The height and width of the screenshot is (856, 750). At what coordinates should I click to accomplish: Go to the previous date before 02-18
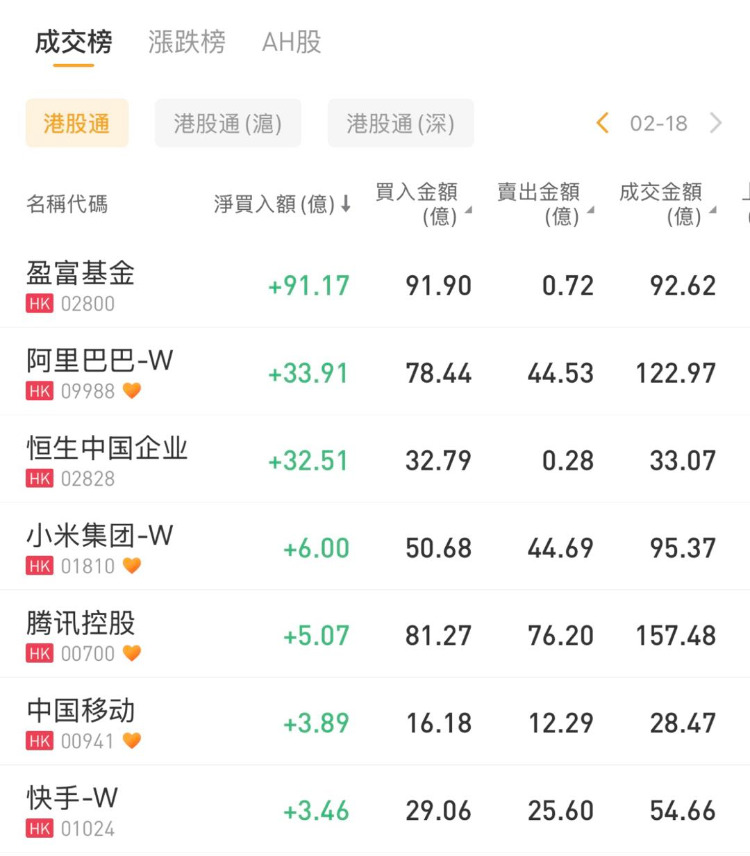point(602,123)
